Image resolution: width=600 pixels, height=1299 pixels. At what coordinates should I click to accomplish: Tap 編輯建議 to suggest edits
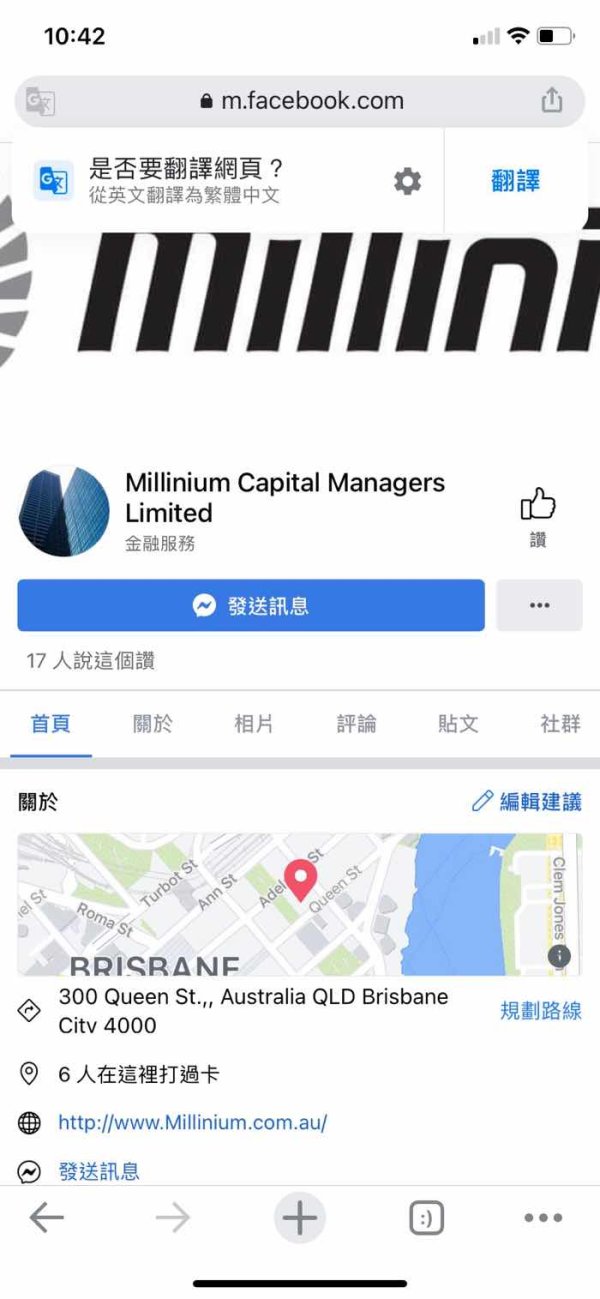(x=527, y=801)
